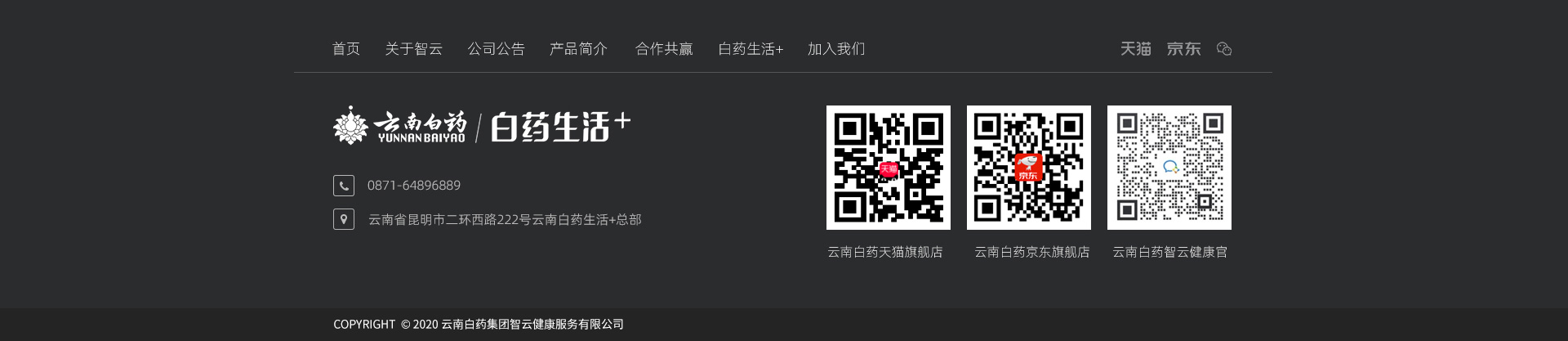Screen dimensions: 1568x341
Task: Open 公司公告 announcements
Action: pyautogui.click(x=496, y=49)
